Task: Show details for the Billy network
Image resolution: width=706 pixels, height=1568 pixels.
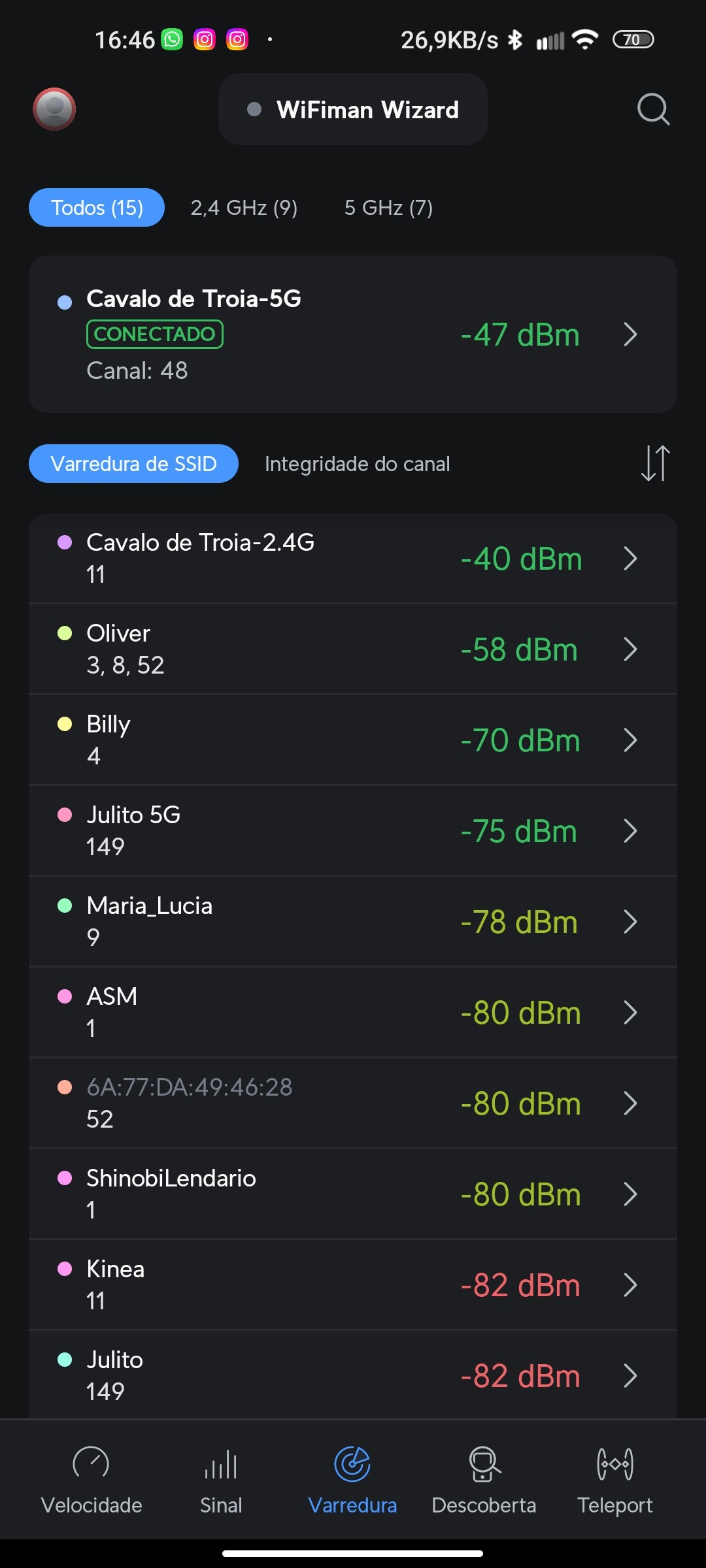Action: [353, 740]
